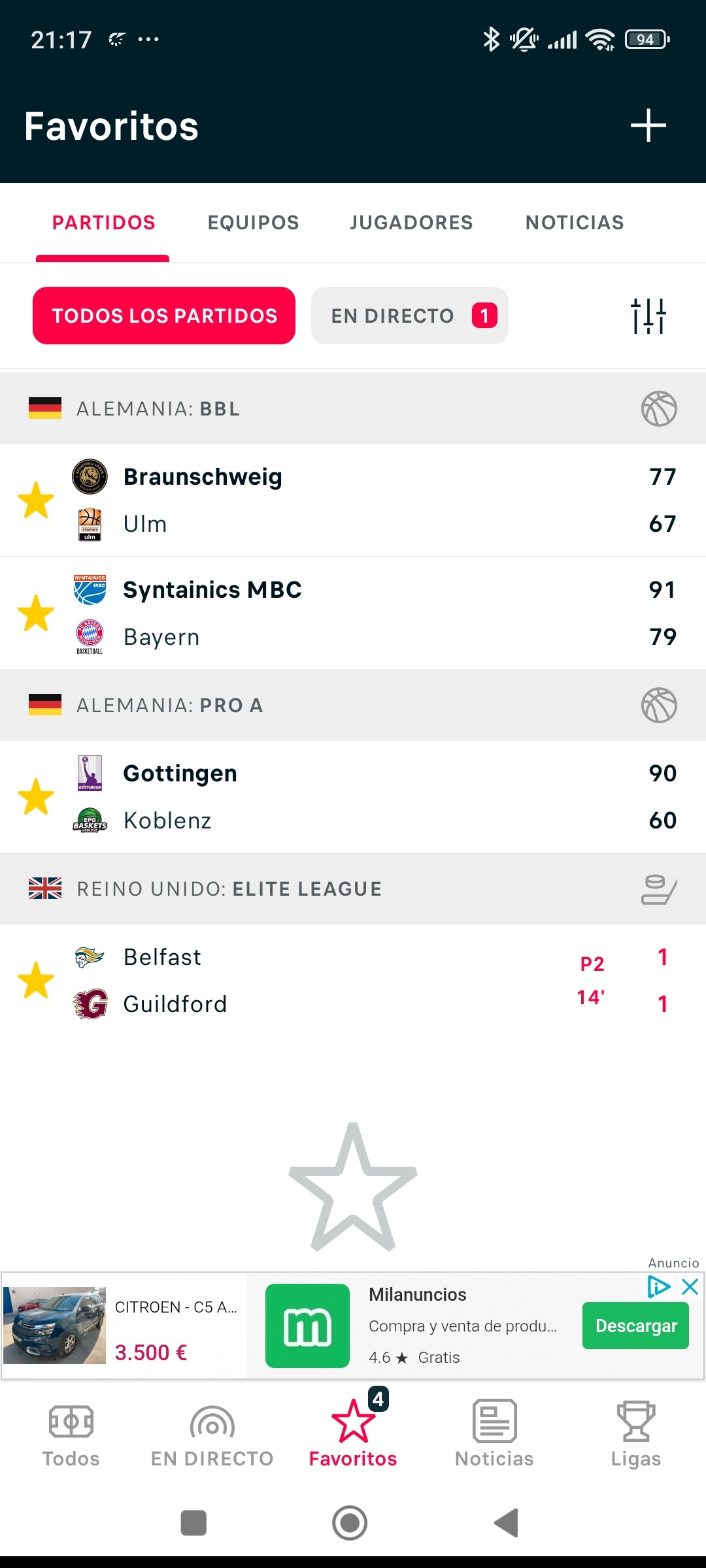
Task: Go to the Todos bottom tab
Action: pos(71,1435)
